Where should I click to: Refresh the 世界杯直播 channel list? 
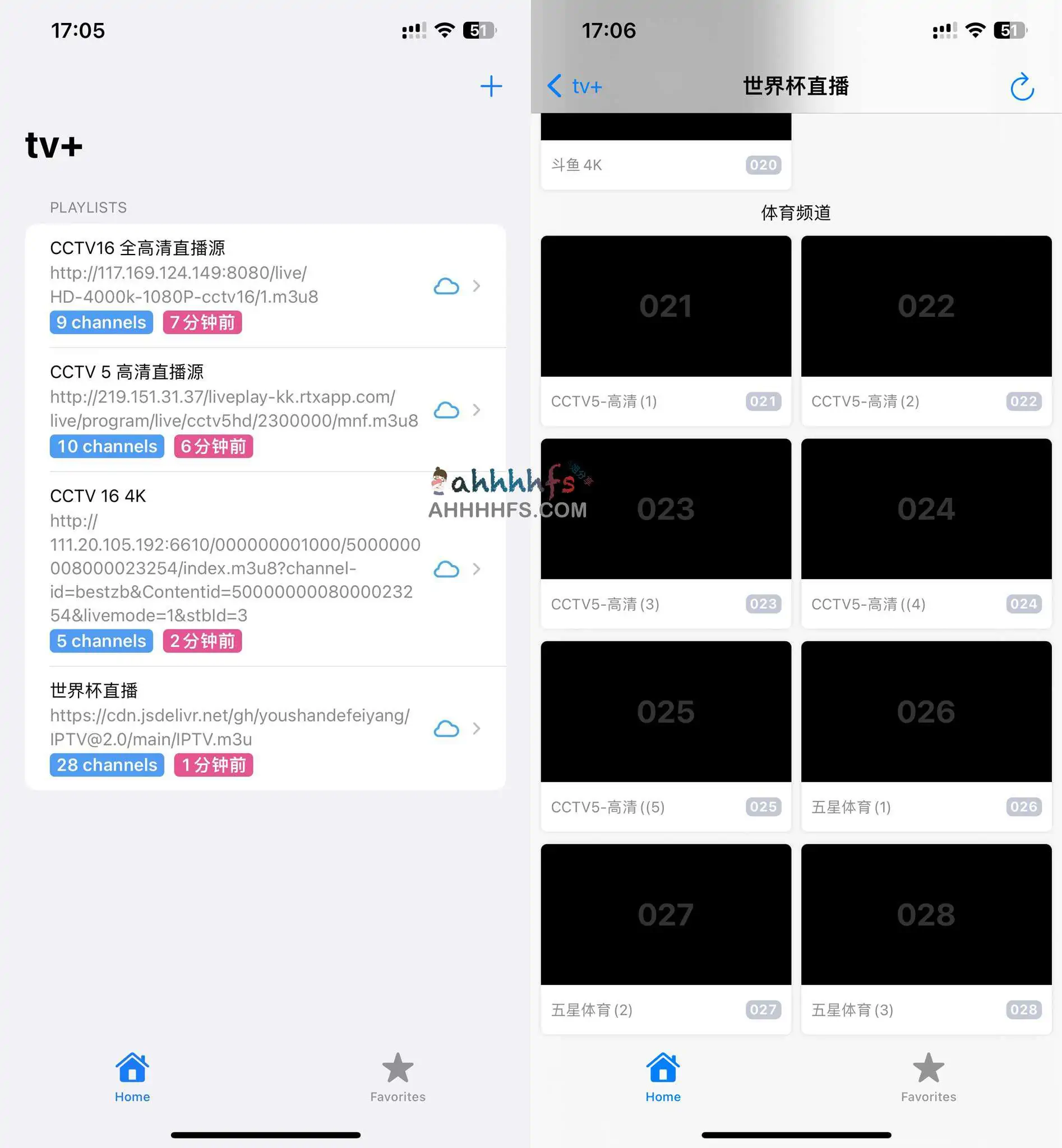(1022, 86)
